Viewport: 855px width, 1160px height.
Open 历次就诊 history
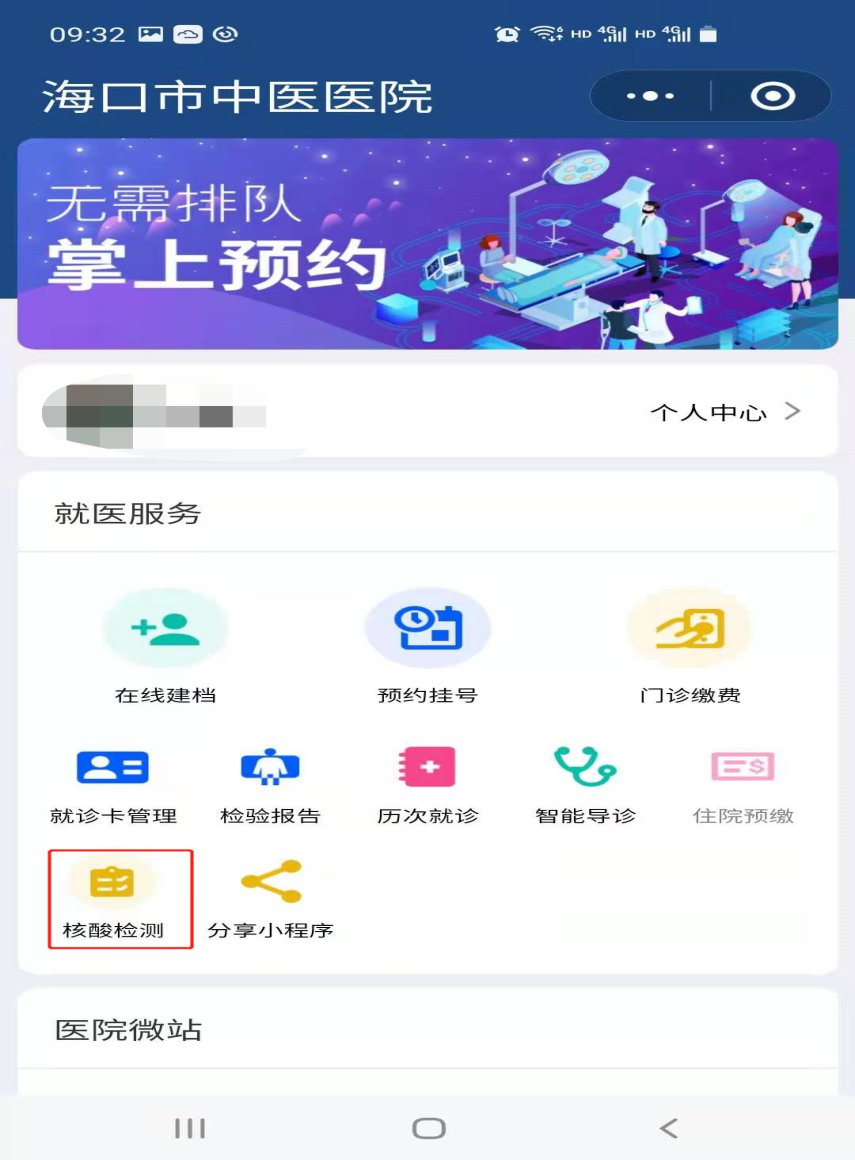[x=428, y=787]
